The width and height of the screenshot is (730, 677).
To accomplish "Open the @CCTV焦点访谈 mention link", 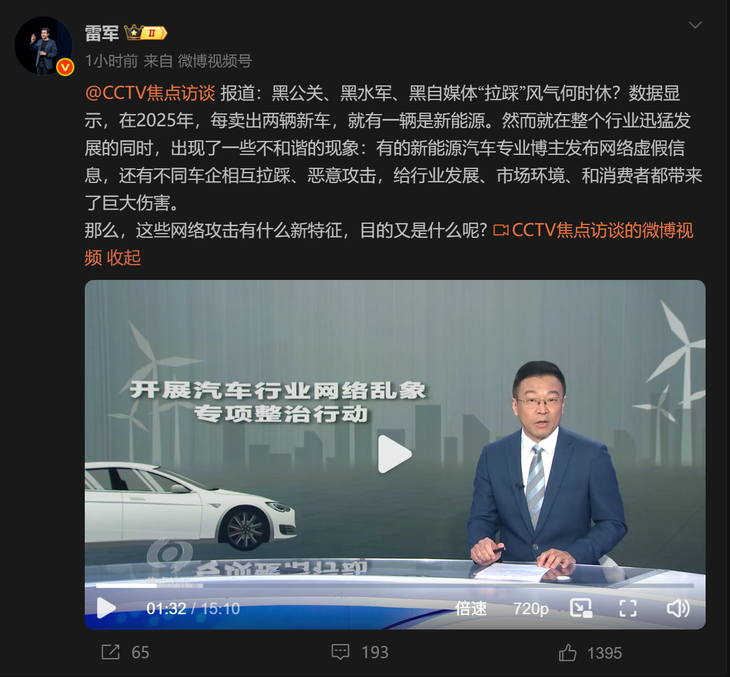I will (149, 93).
